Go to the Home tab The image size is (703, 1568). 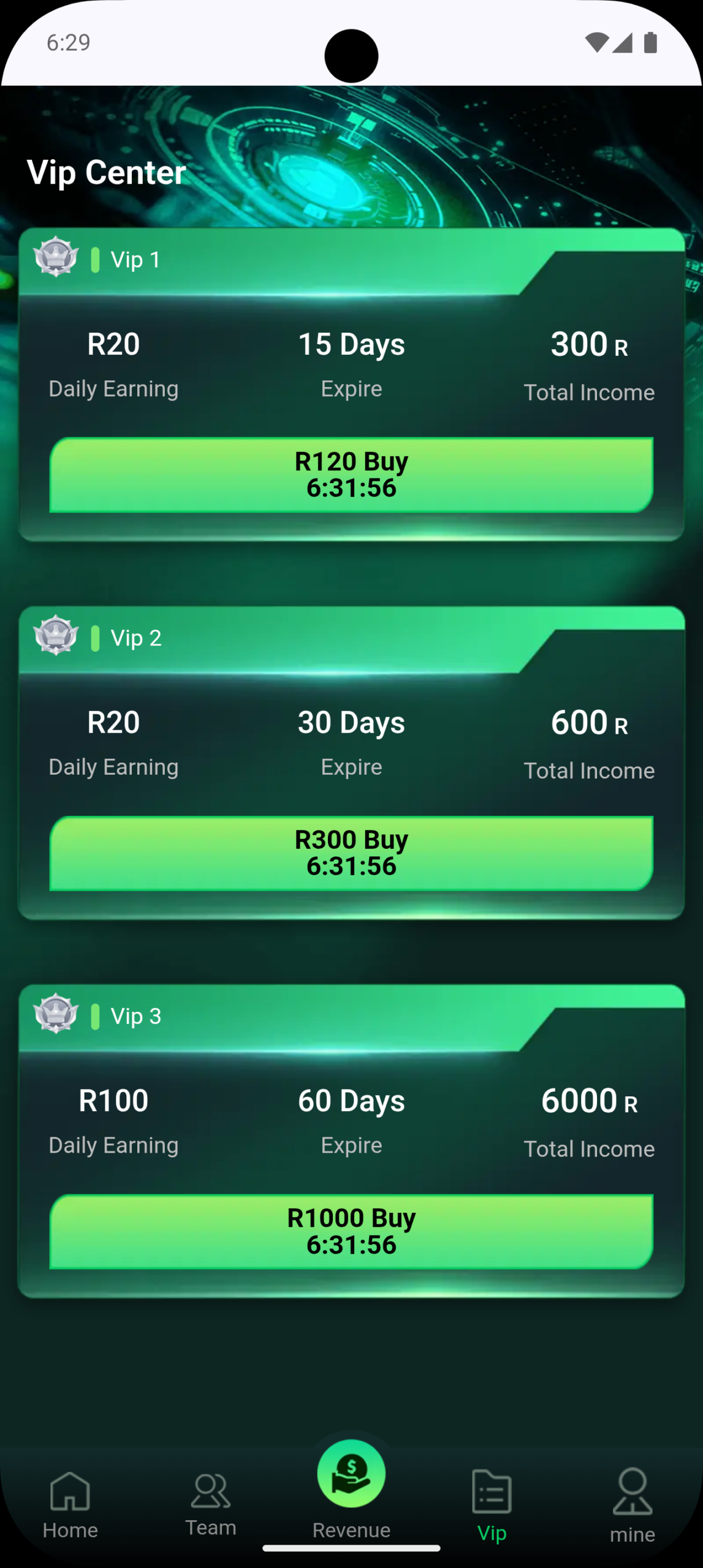tap(70, 1504)
